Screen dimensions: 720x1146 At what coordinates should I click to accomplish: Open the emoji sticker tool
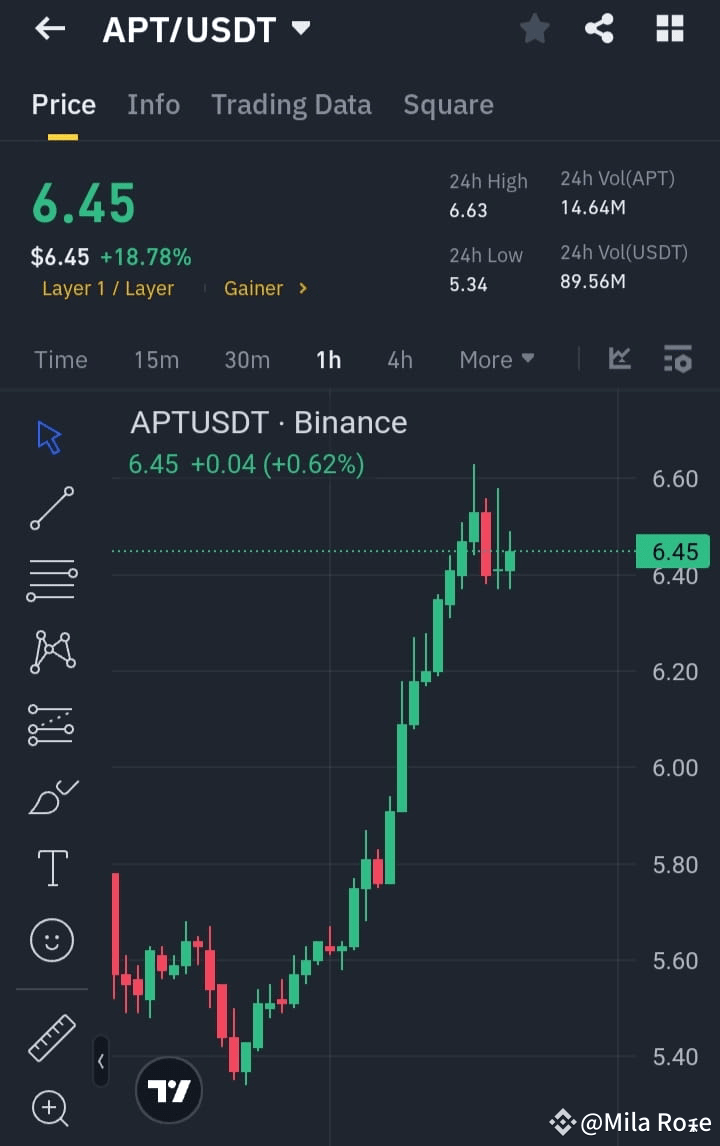[x=50, y=940]
